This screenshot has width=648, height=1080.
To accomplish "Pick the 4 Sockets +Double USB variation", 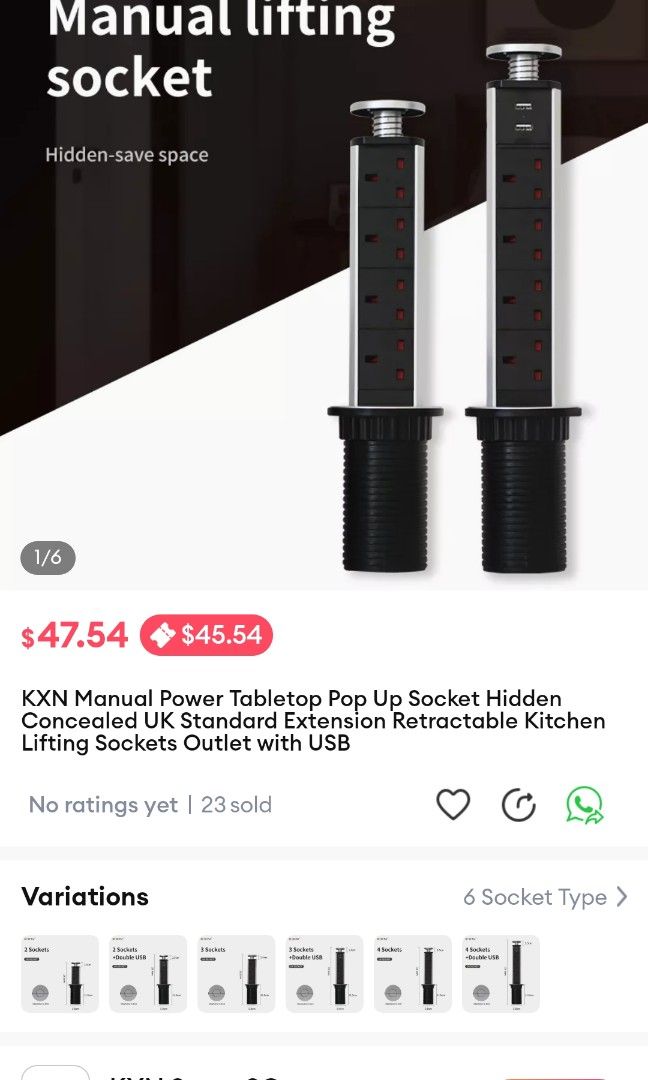I will click(x=500, y=973).
